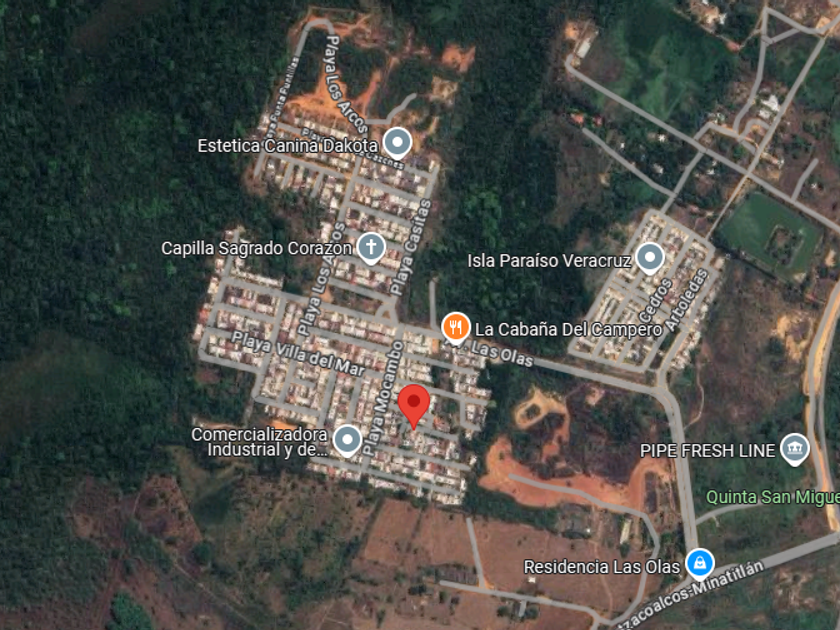Select the Capilla Sagrado Corazon church marker
This screenshot has width=840, height=630.
coord(371,248)
